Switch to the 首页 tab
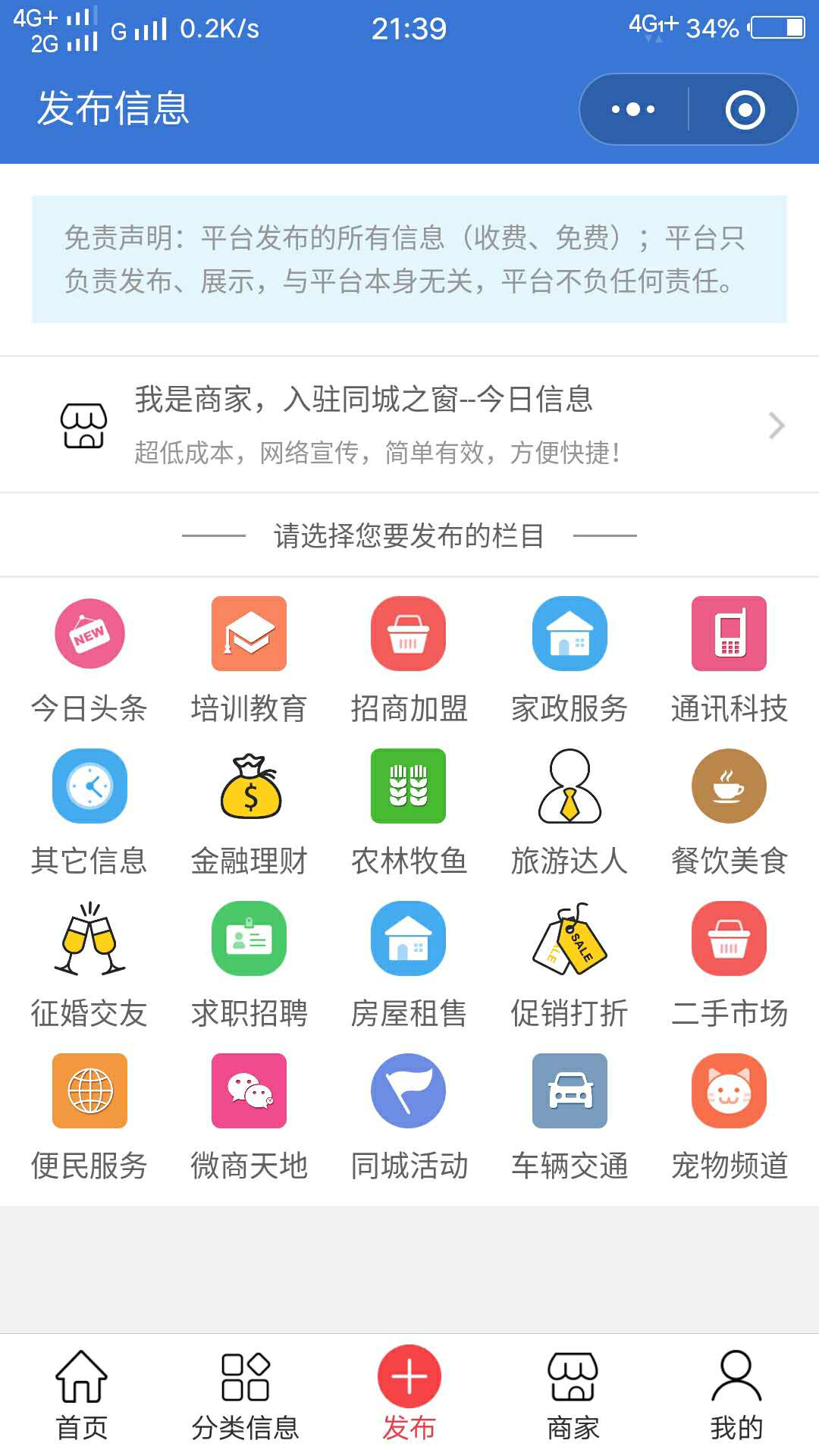 pos(82,1395)
